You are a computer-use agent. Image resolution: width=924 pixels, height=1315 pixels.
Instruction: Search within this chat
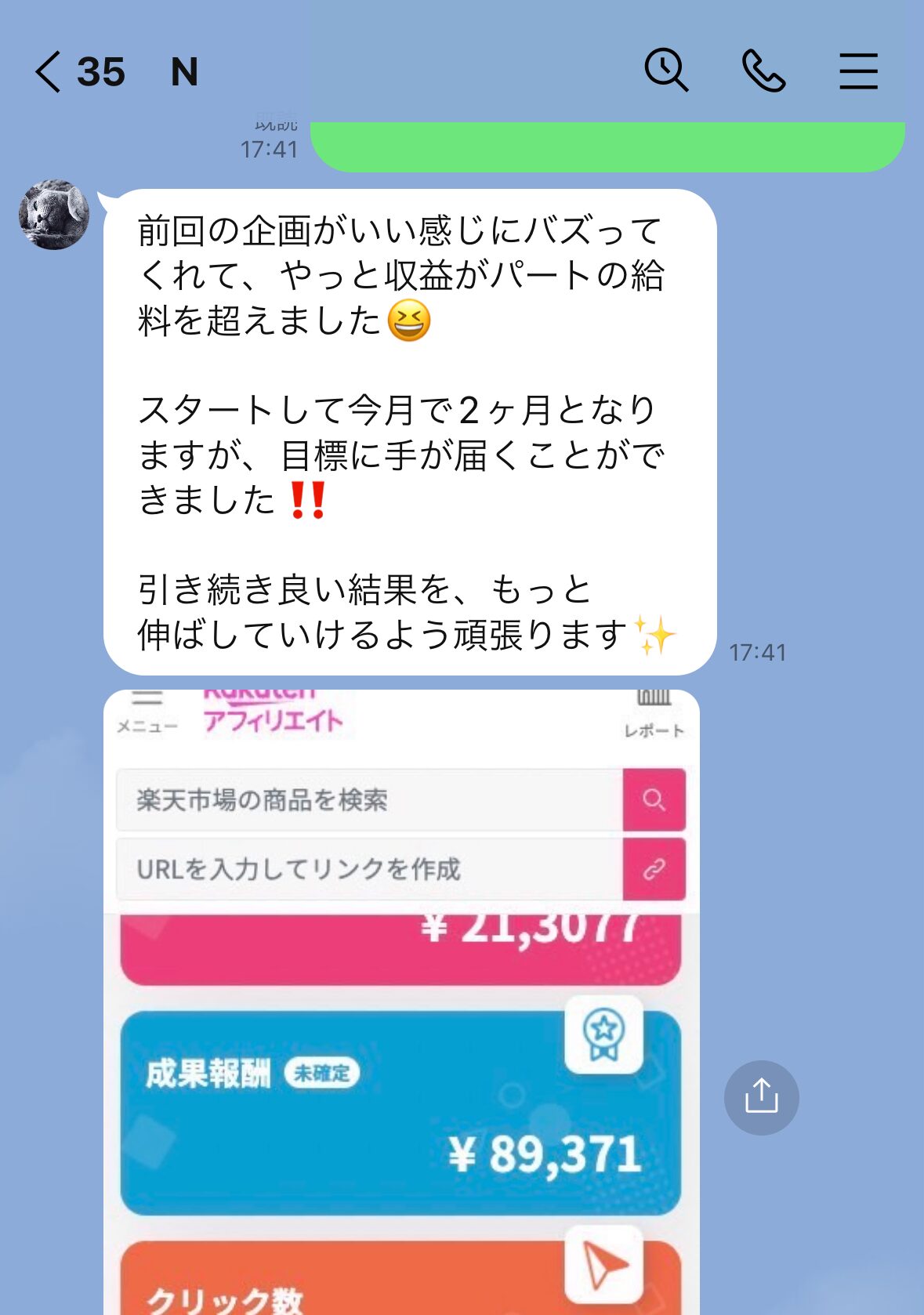coord(665,71)
